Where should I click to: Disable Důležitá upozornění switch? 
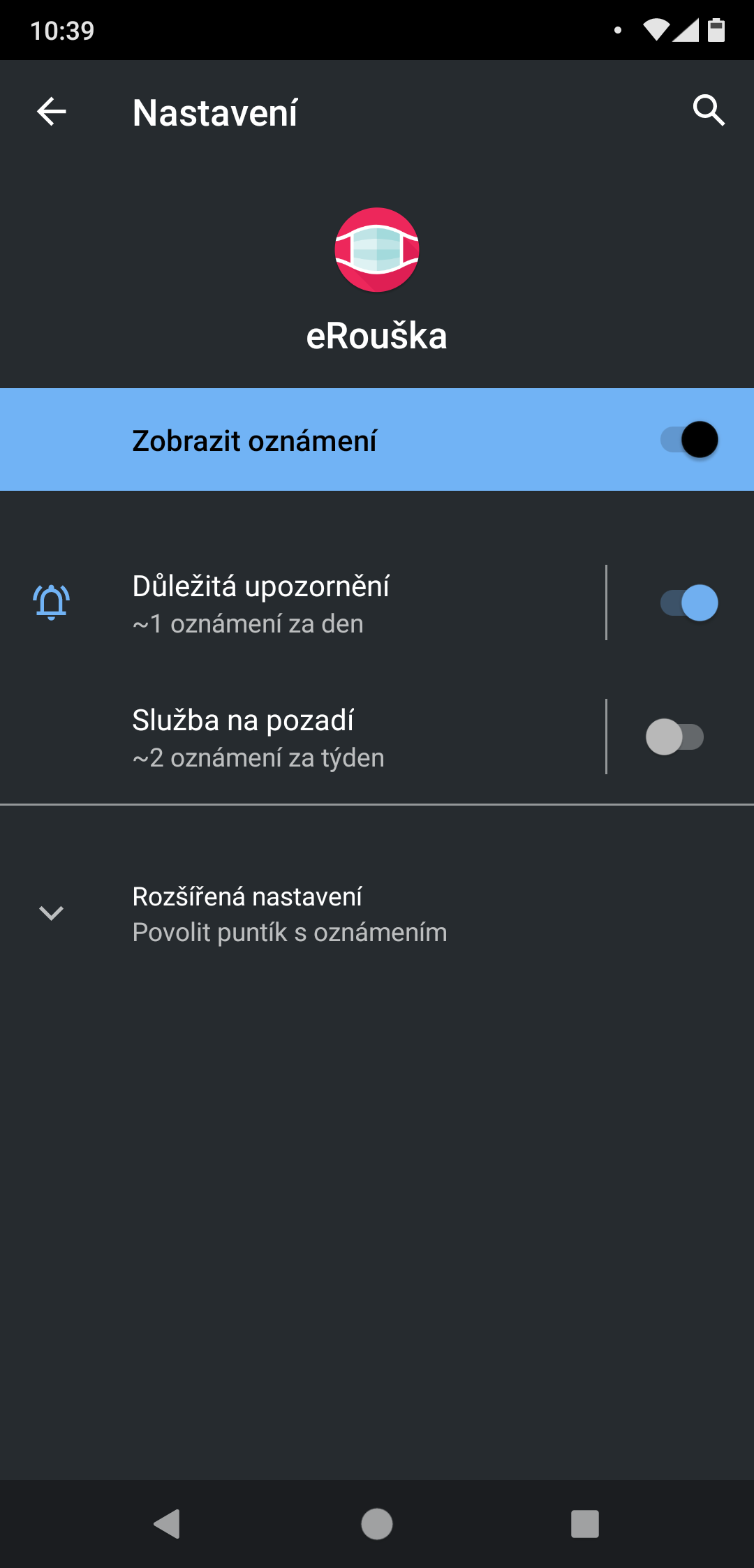click(688, 603)
